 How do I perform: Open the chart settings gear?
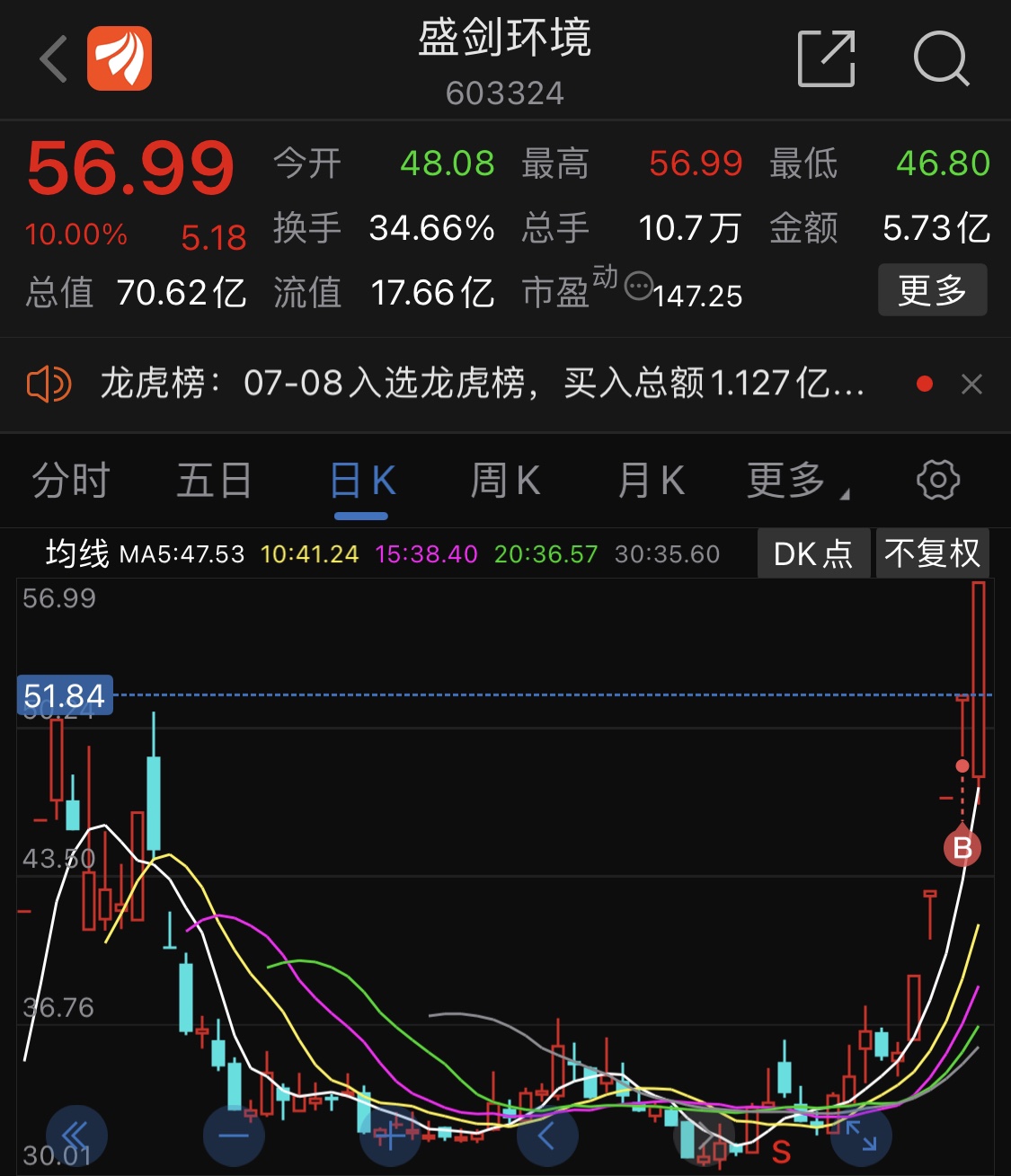pyautogui.click(x=939, y=479)
